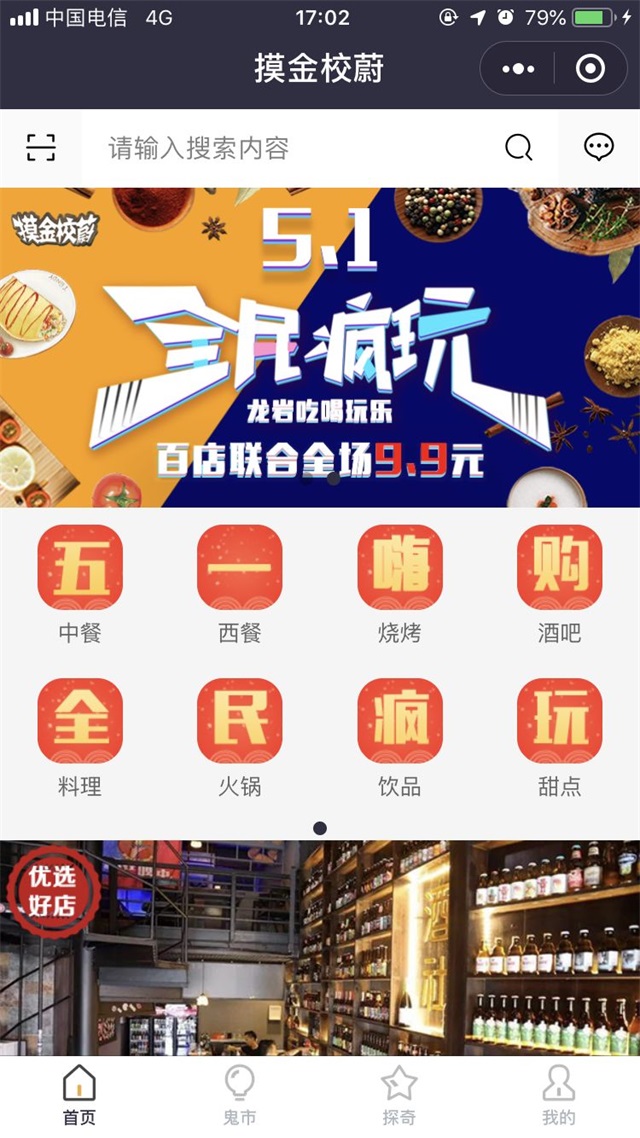This screenshot has width=640, height=1138.
Task: Go to the 首页 tab
Action: [80, 1096]
